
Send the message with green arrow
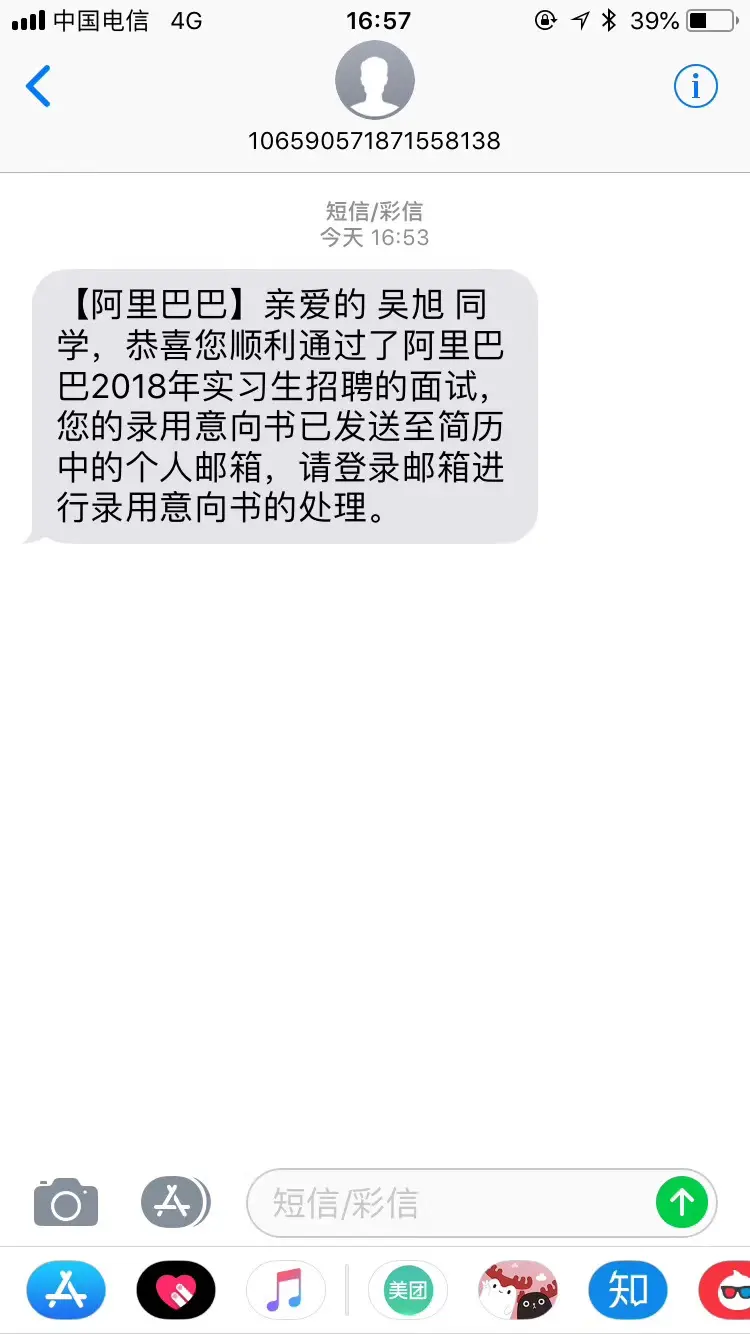682,1202
